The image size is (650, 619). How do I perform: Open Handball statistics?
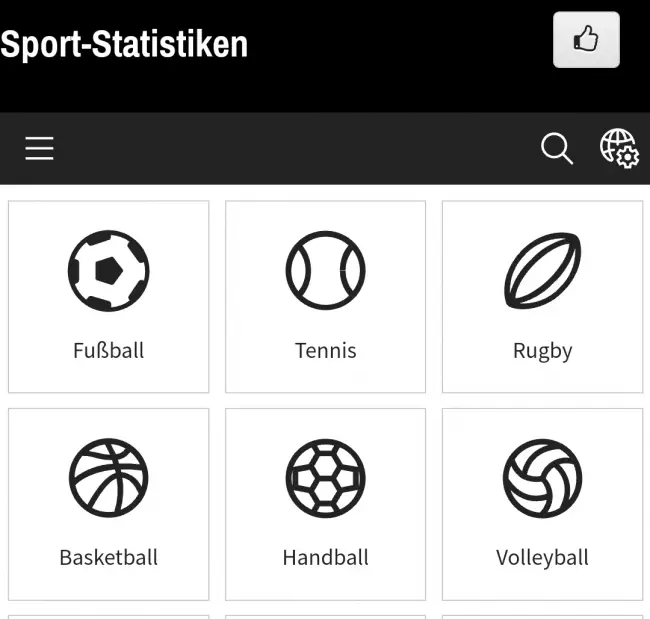tap(325, 504)
